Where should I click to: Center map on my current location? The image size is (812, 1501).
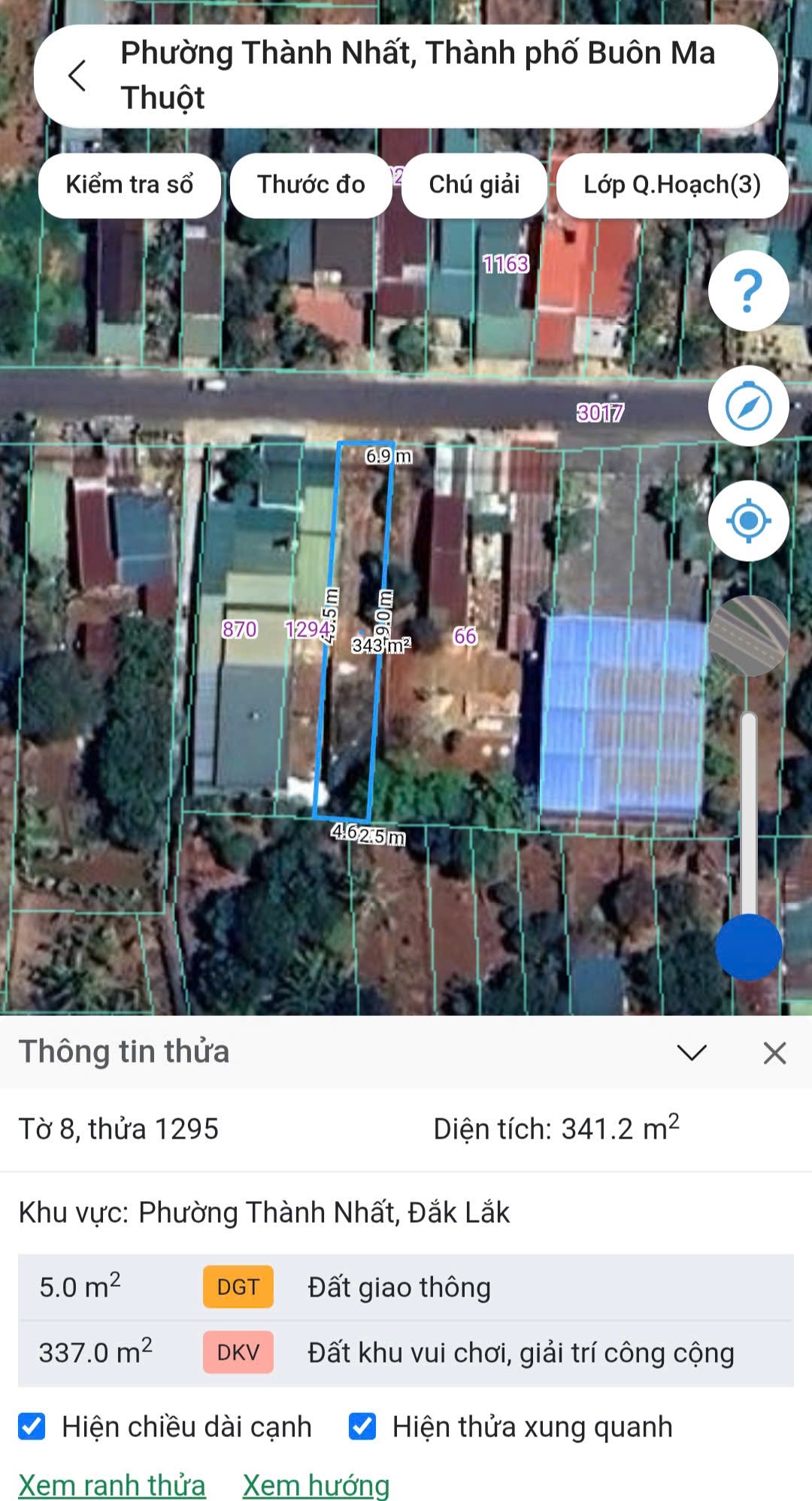[x=748, y=520]
